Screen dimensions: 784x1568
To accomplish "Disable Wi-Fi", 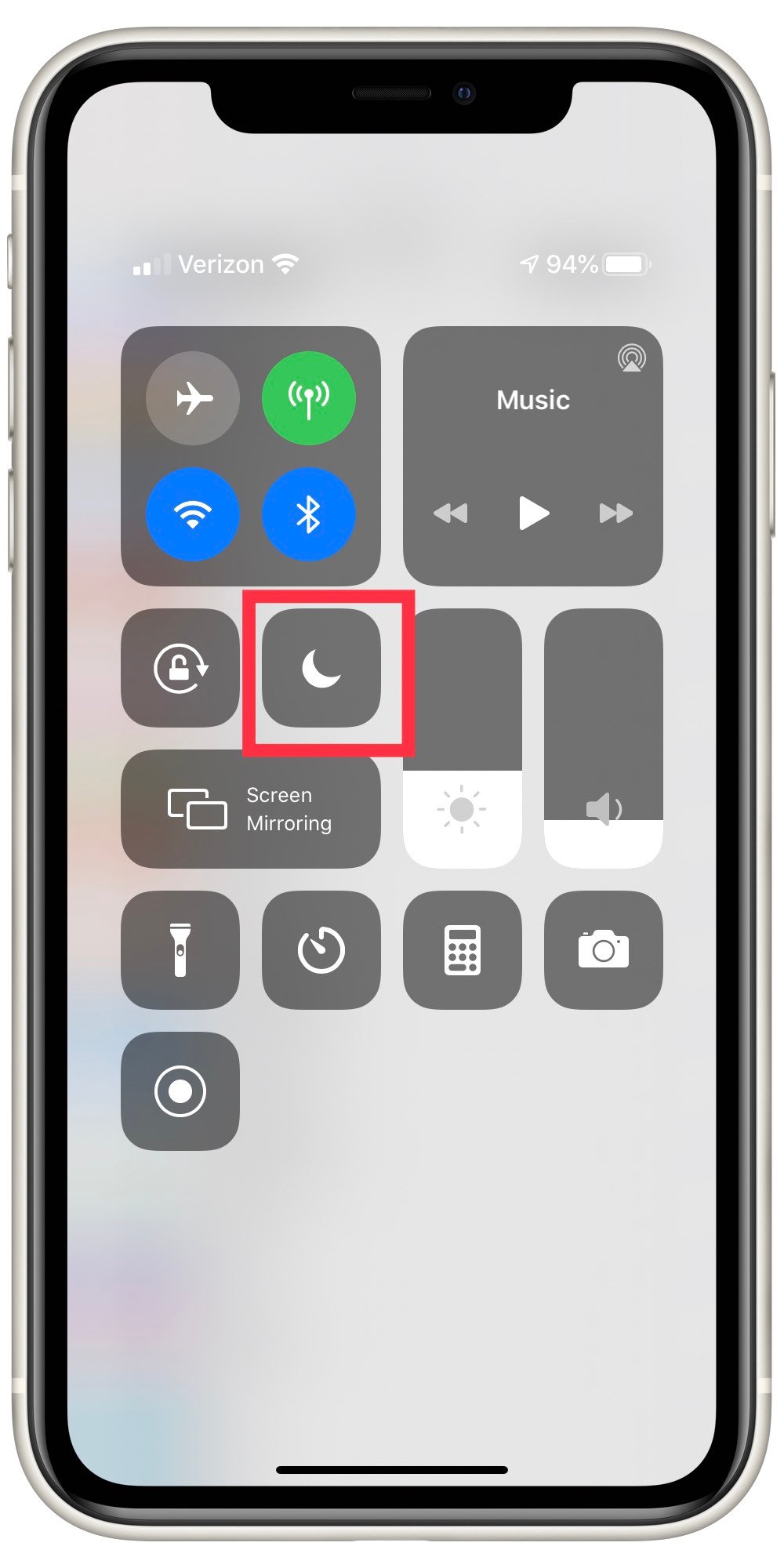I will point(193,514).
